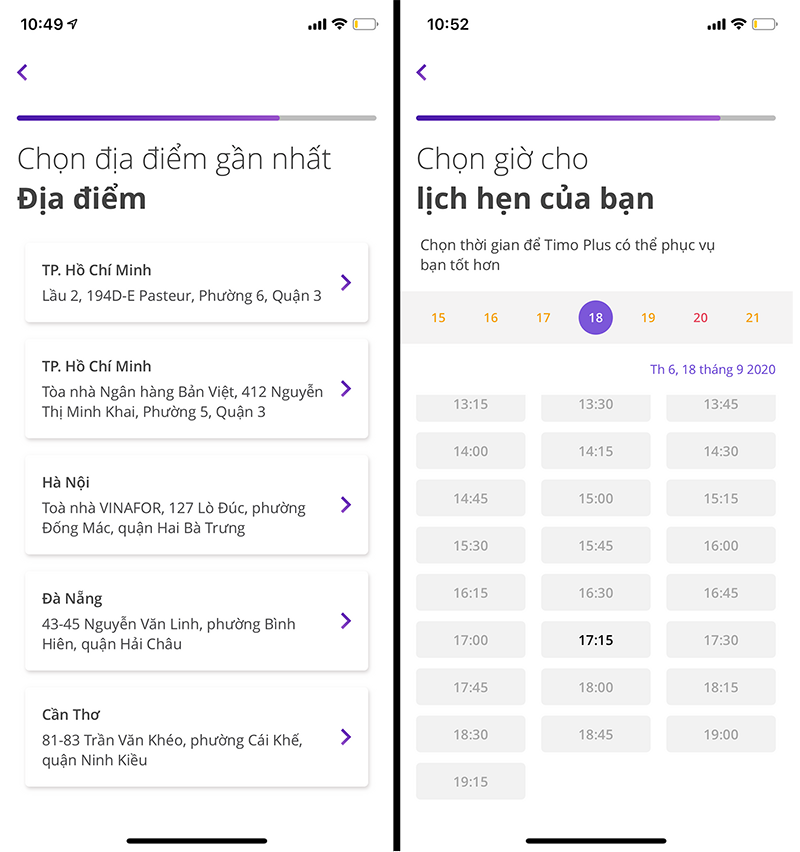Tap back arrow on appointment time screen
The image size is (800, 852).
(421, 72)
